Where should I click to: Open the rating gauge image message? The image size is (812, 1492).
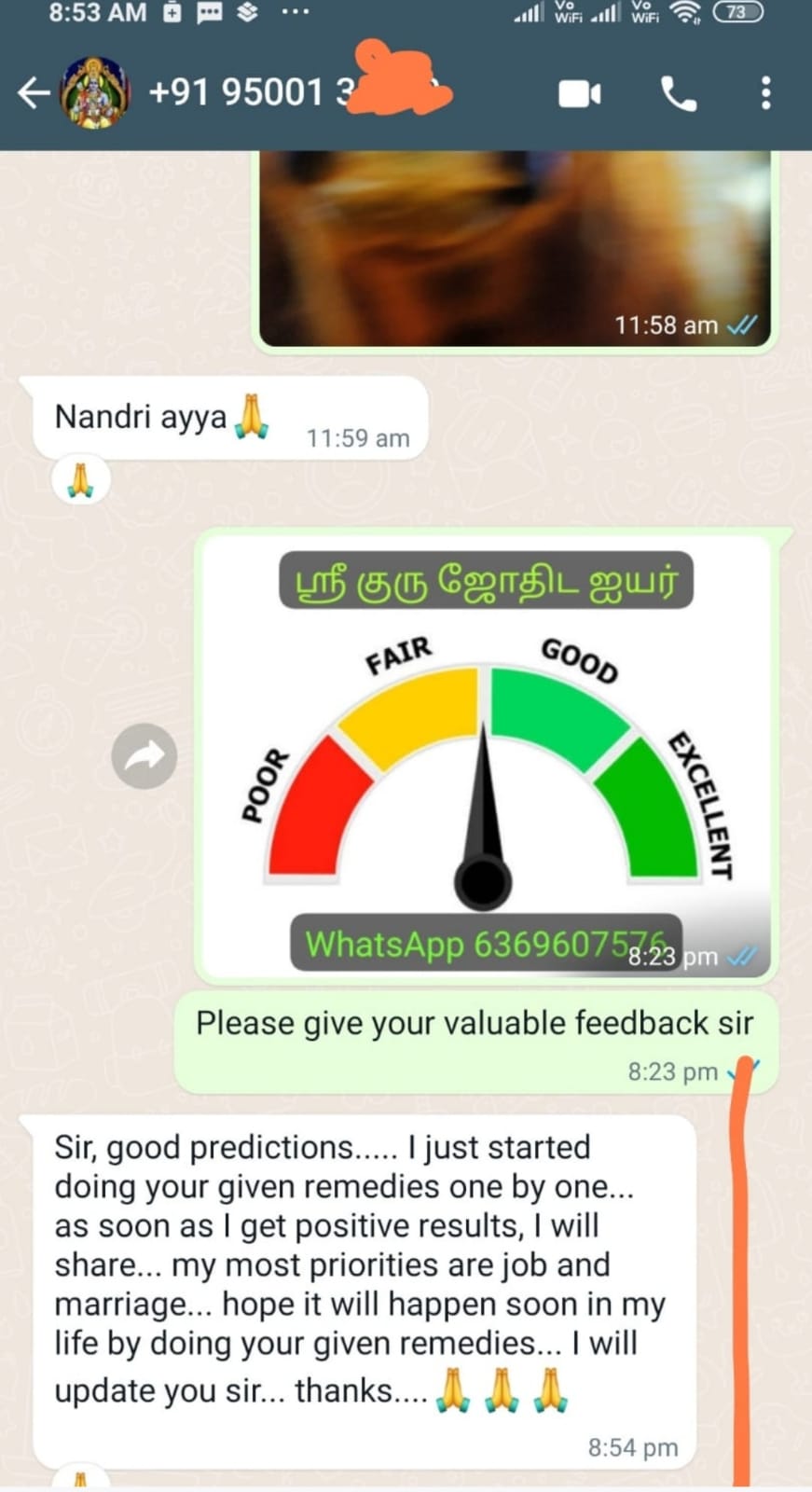[x=486, y=755]
